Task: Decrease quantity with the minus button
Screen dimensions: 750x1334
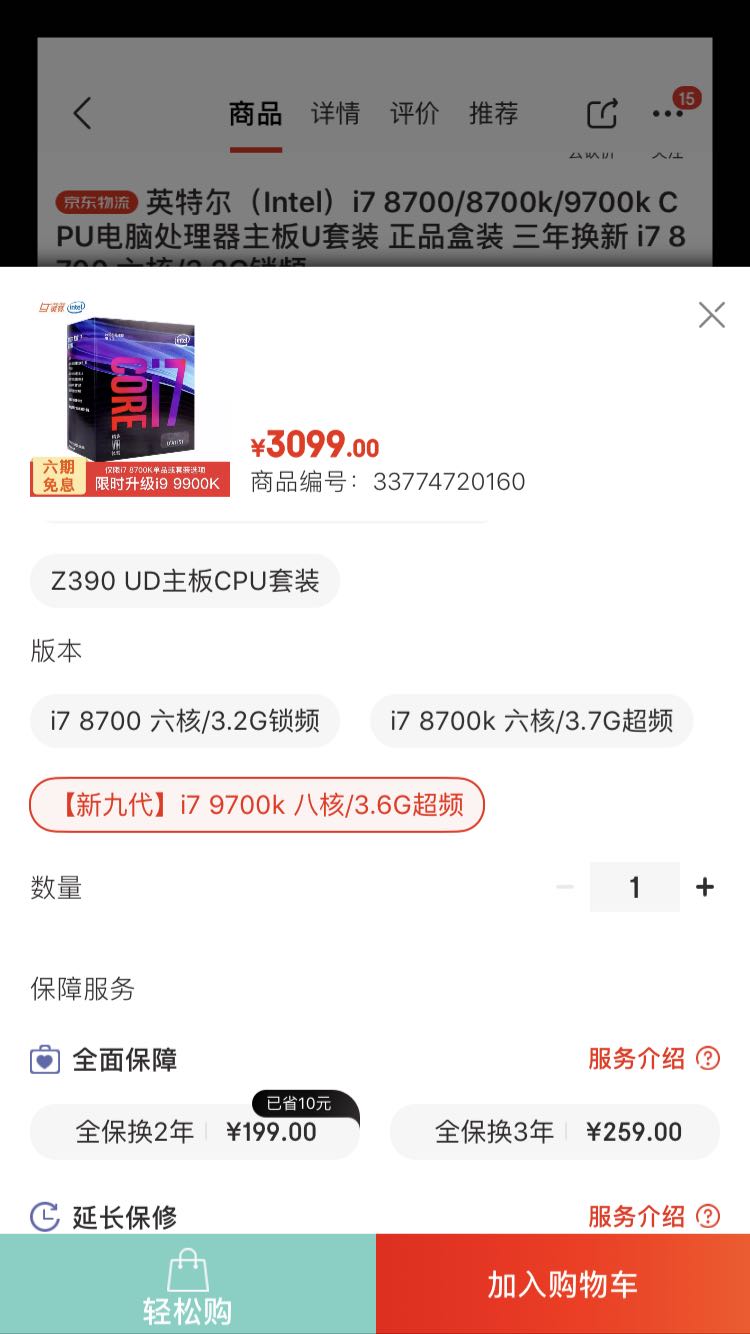Action: 565,887
